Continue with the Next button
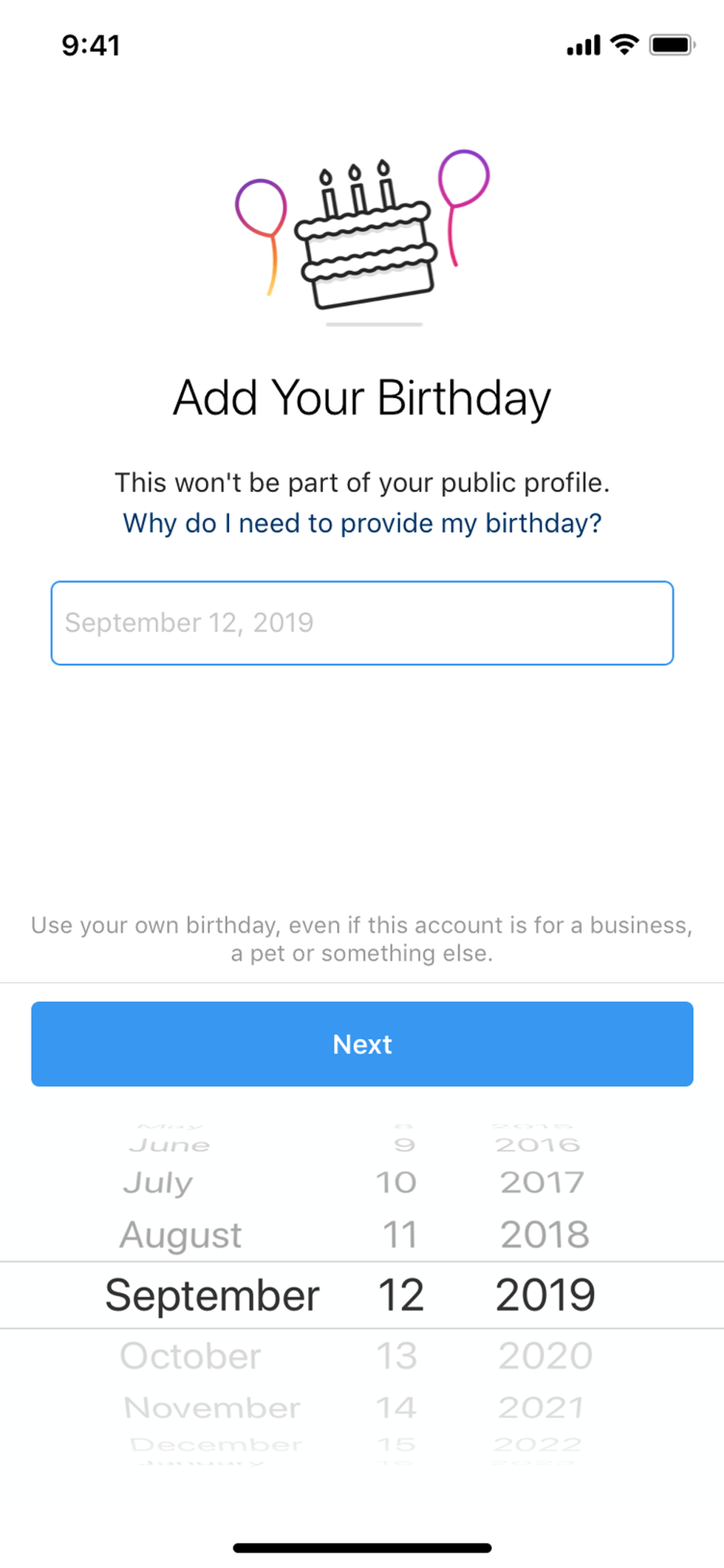This screenshot has height=1568, width=724. [x=362, y=1044]
